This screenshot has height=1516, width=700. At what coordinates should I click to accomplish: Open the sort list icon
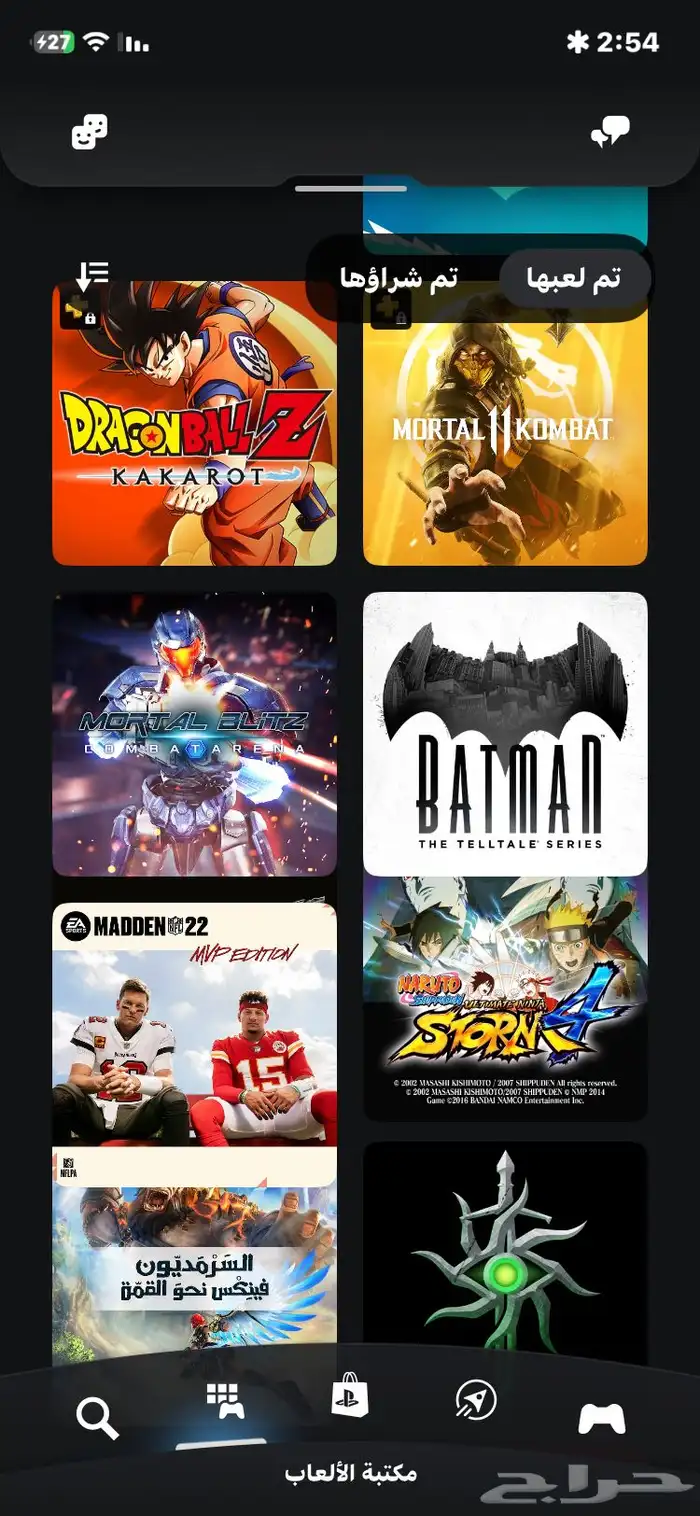click(x=92, y=275)
